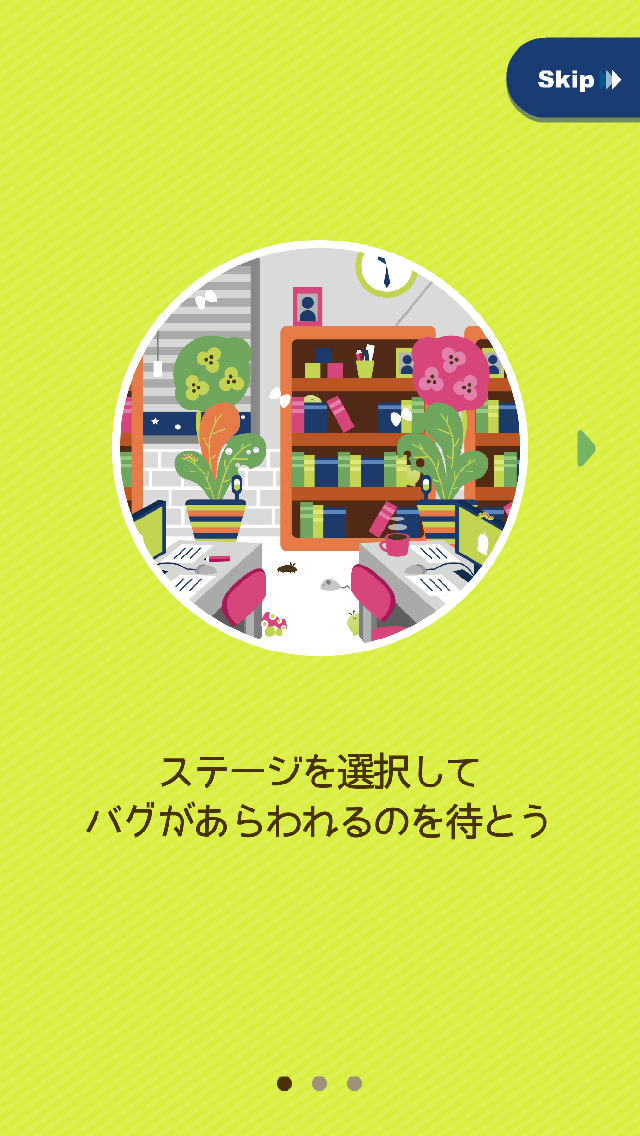Go to the next tutorial page arrow
This screenshot has width=640, height=1136.
coord(586,448)
